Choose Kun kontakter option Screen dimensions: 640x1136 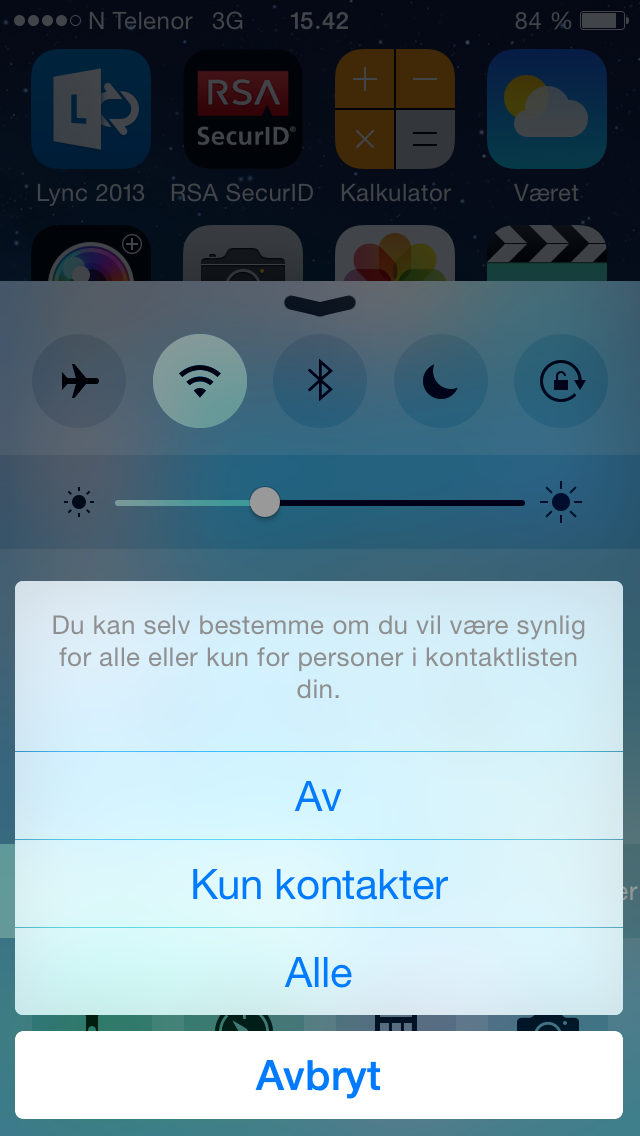pyautogui.click(x=319, y=884)
